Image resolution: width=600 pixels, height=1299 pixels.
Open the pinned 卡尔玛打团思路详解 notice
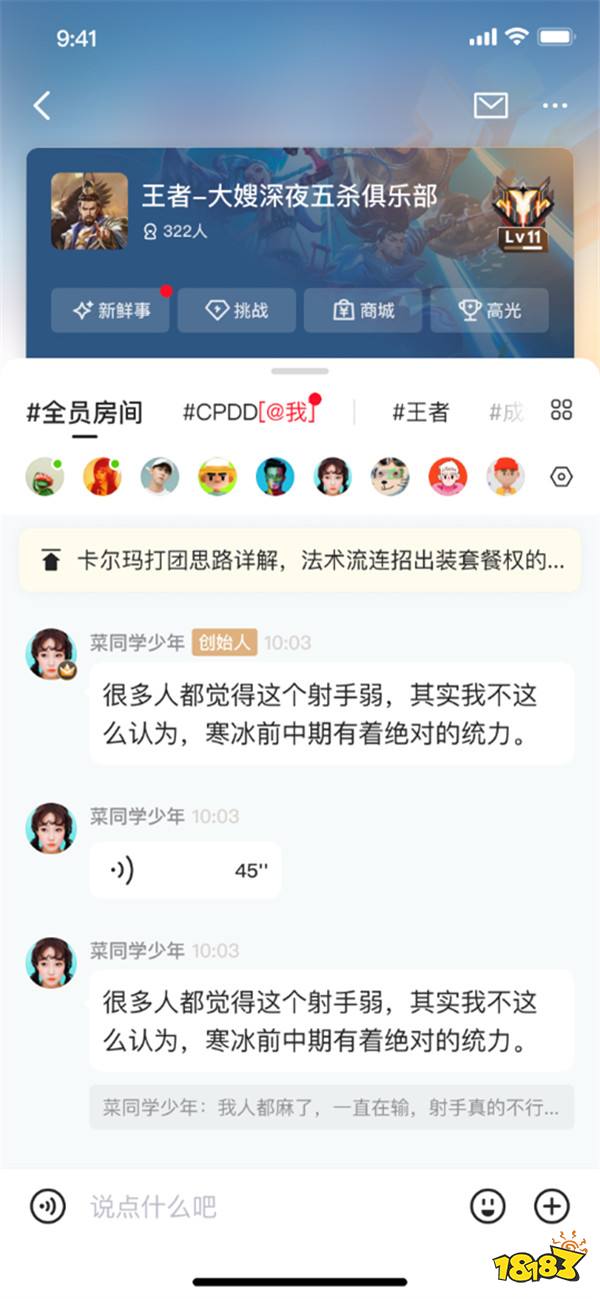click(300, 560)
